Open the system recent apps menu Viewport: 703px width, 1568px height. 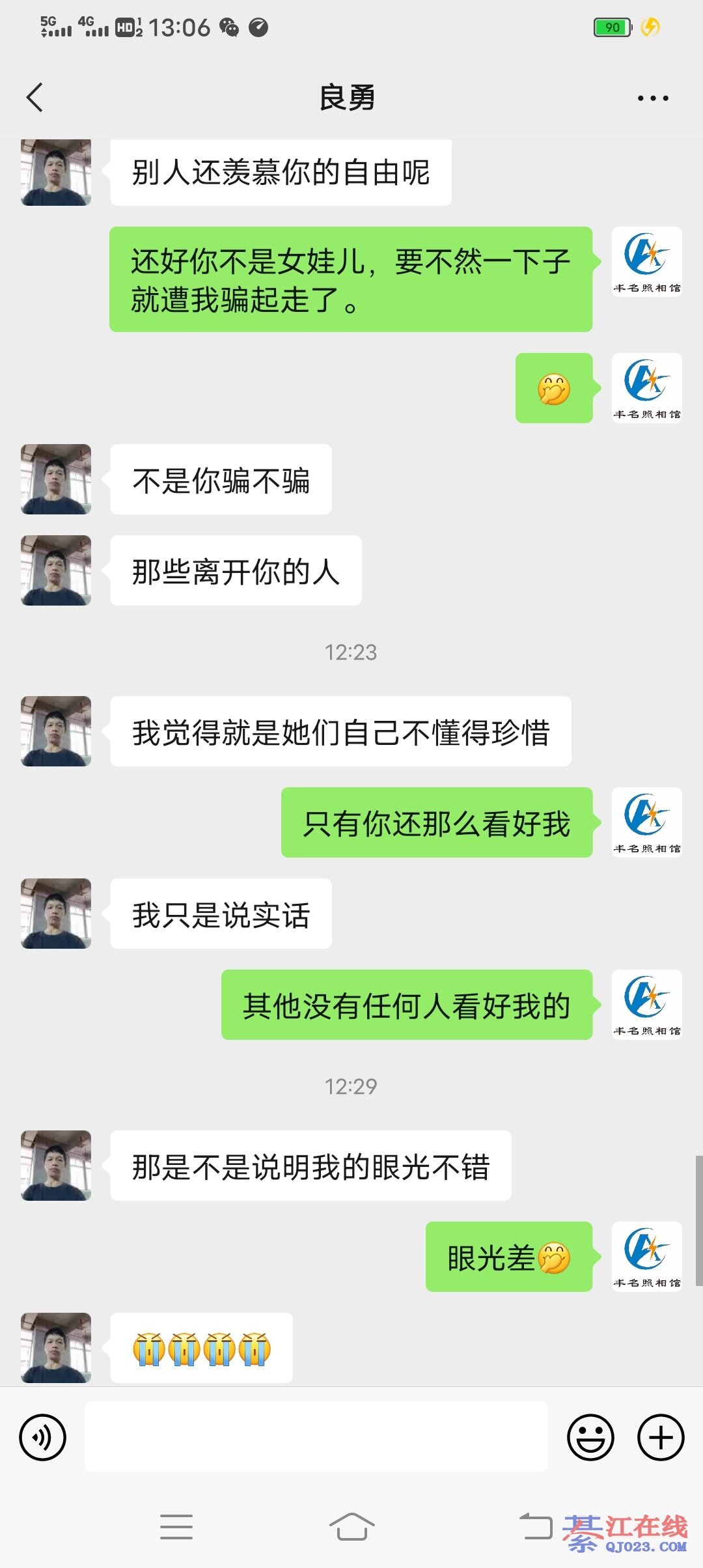(176, 1526)
